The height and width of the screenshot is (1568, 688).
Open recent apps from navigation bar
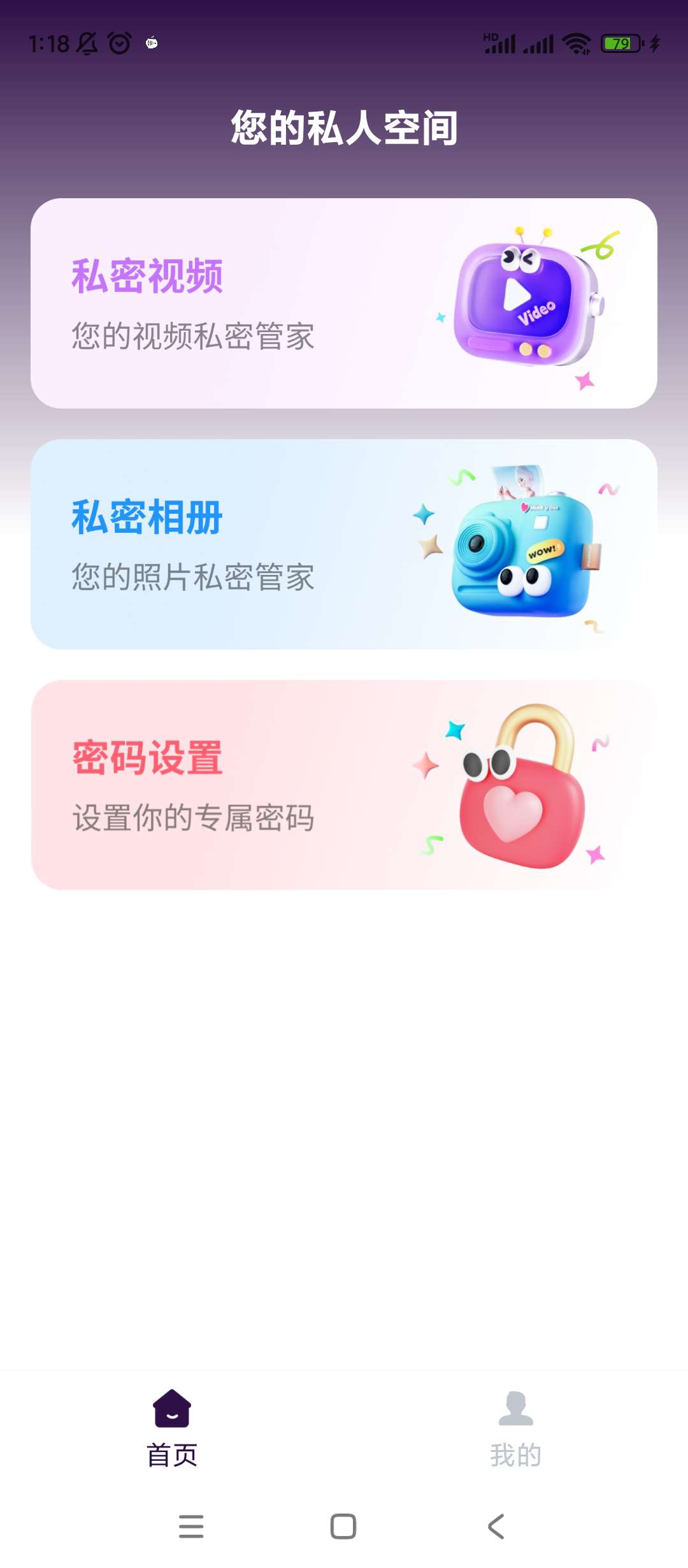[191, 1527]
